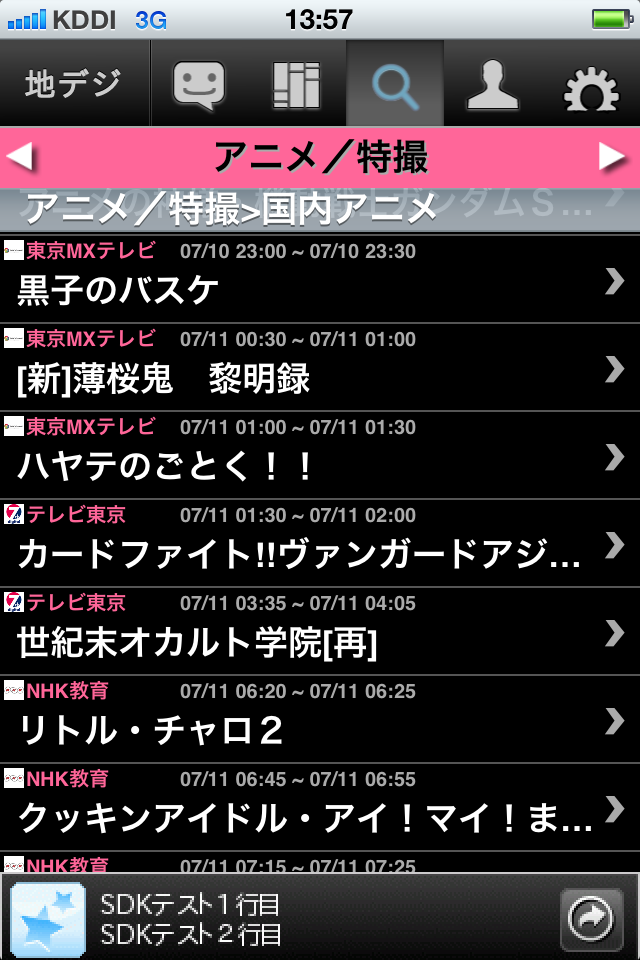Screen dimensions: 640x960
Task: Switch to the program guide grid tab
Action: [296, 85]
